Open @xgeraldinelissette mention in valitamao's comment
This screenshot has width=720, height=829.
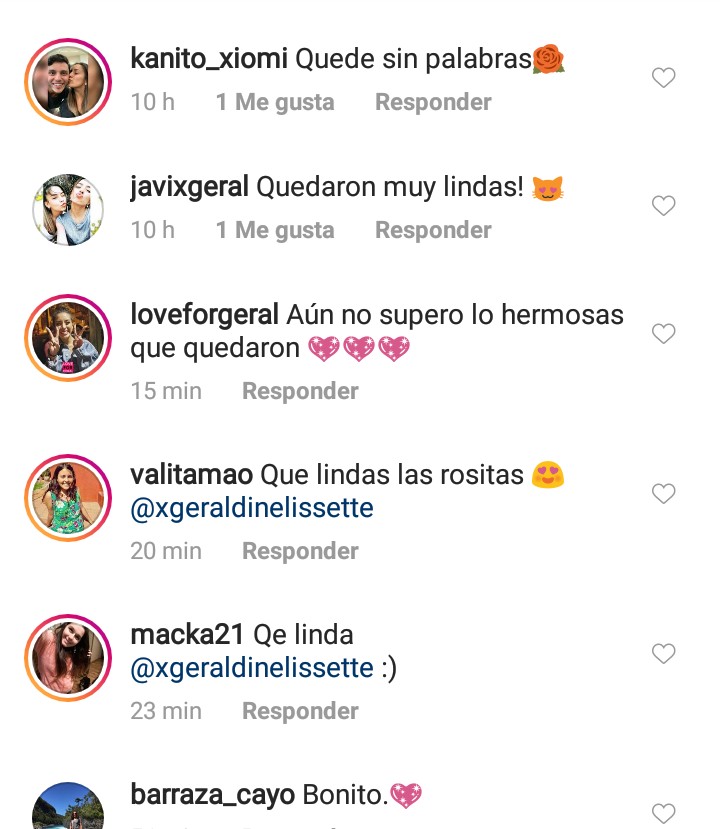coord(252,508)
